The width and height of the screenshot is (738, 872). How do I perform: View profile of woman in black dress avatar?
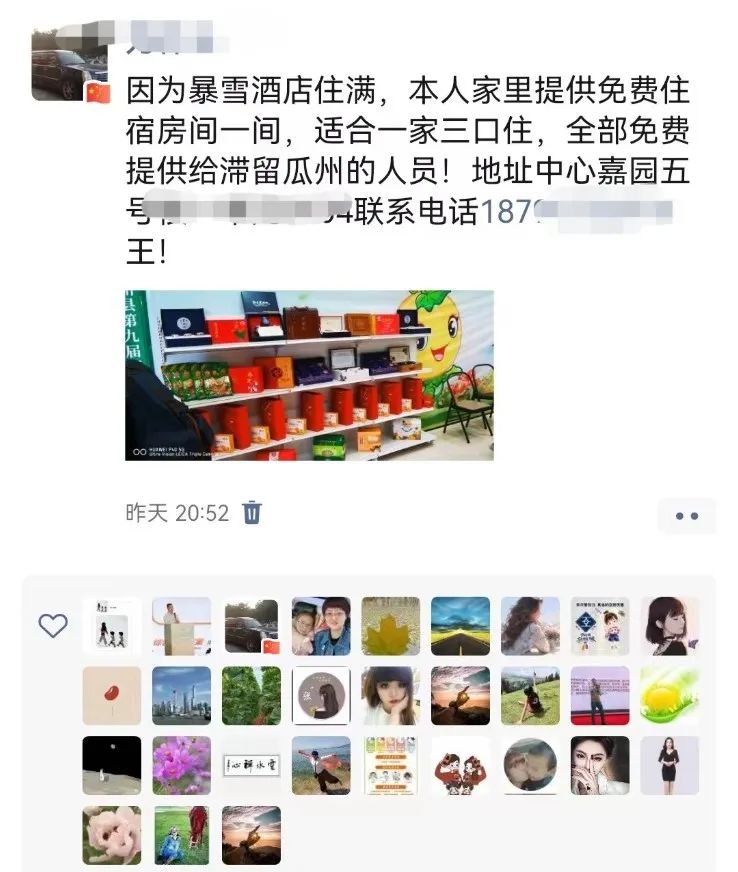(669, 766)
